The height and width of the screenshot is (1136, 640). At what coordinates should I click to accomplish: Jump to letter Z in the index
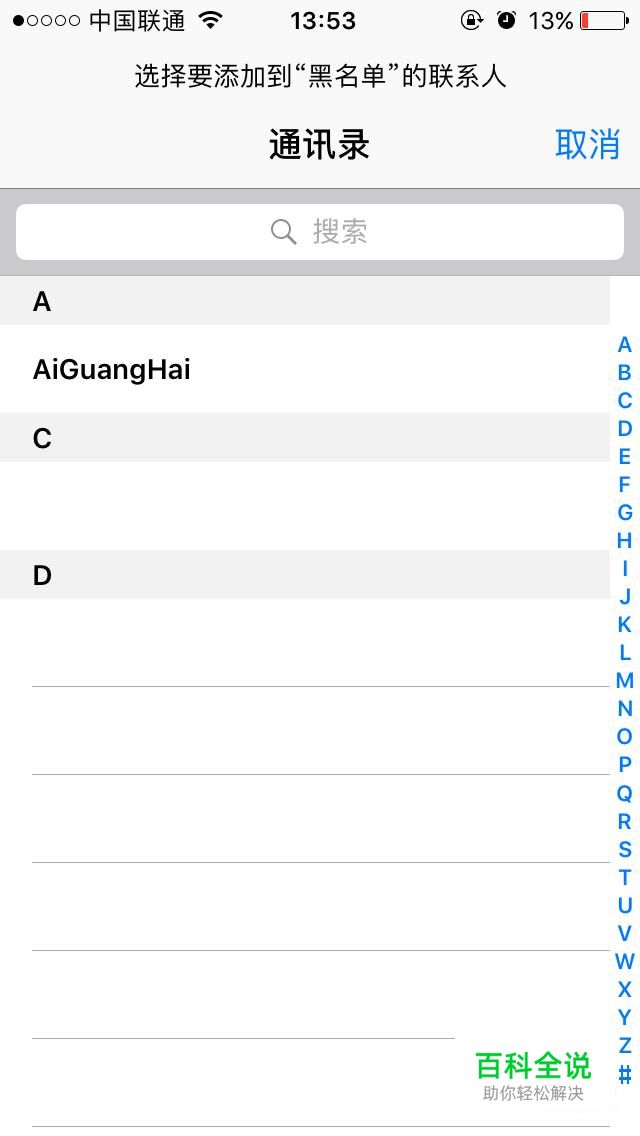(x=625, y=1045)
